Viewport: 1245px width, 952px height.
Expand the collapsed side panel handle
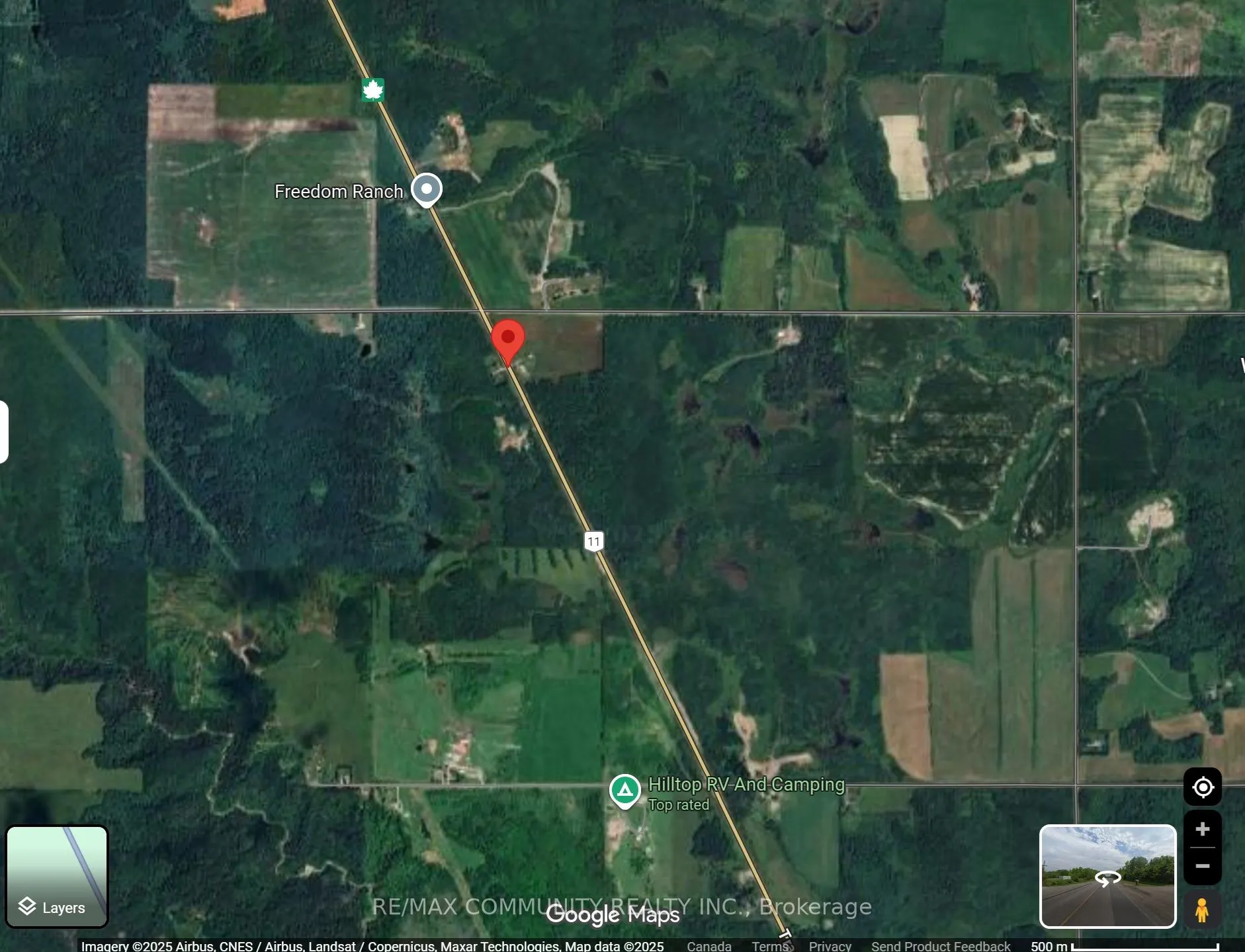click(x=3, y=432)
